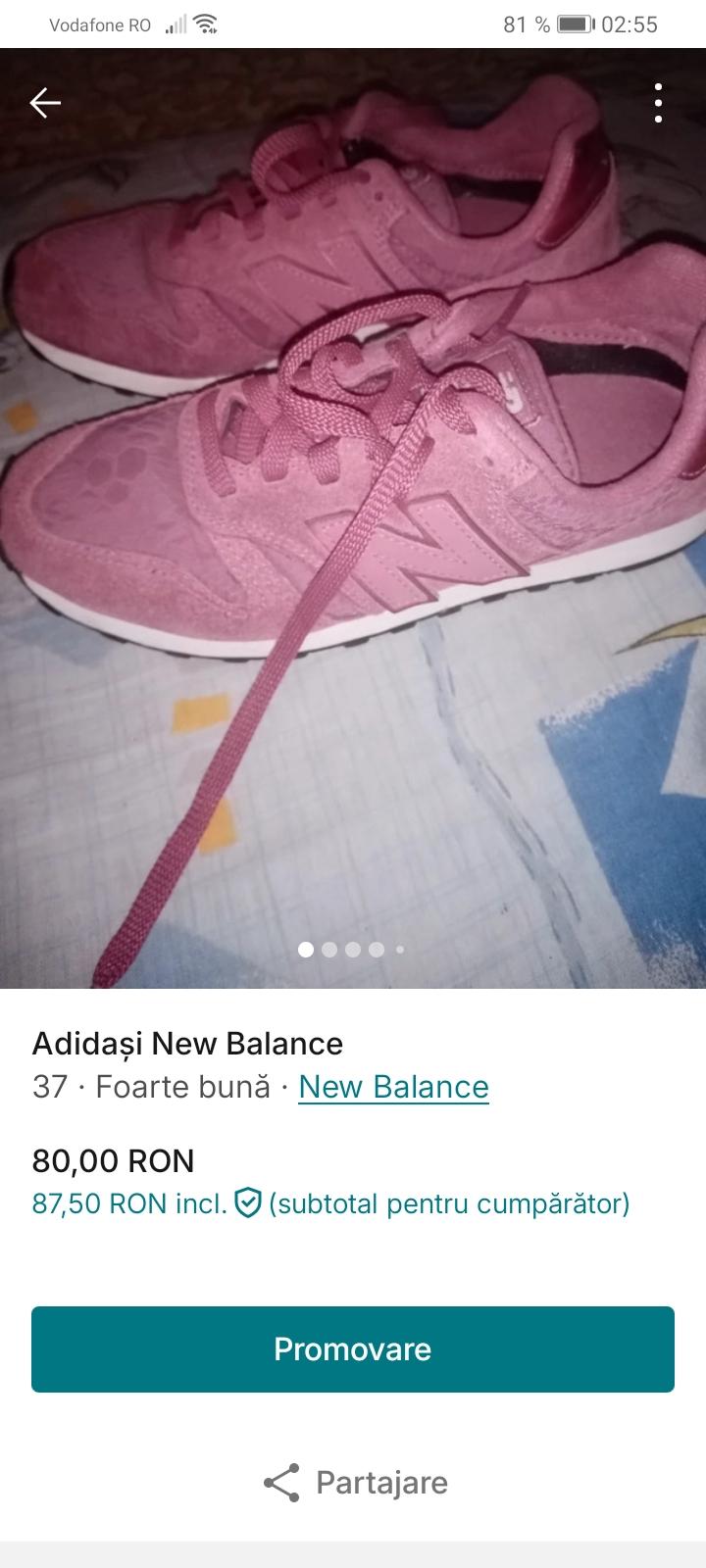
Task: Share the listing via Partajare
Action: [355, 1483]
